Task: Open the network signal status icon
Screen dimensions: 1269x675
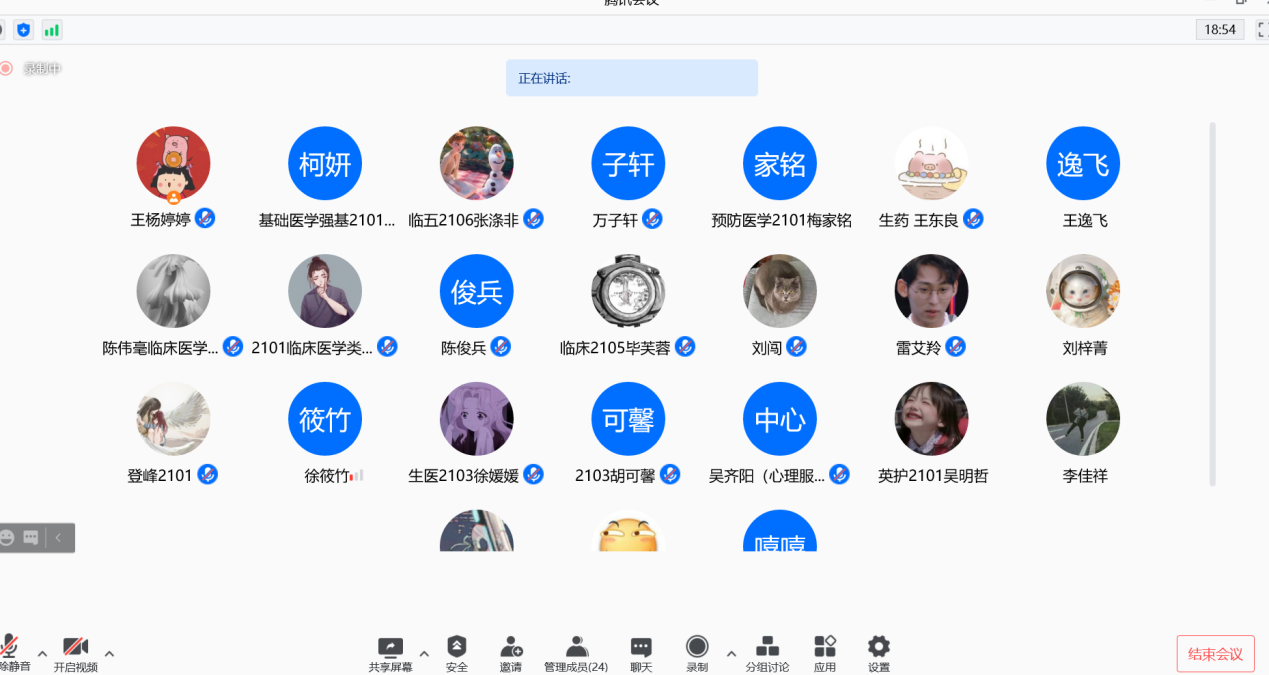Action: 52,30
